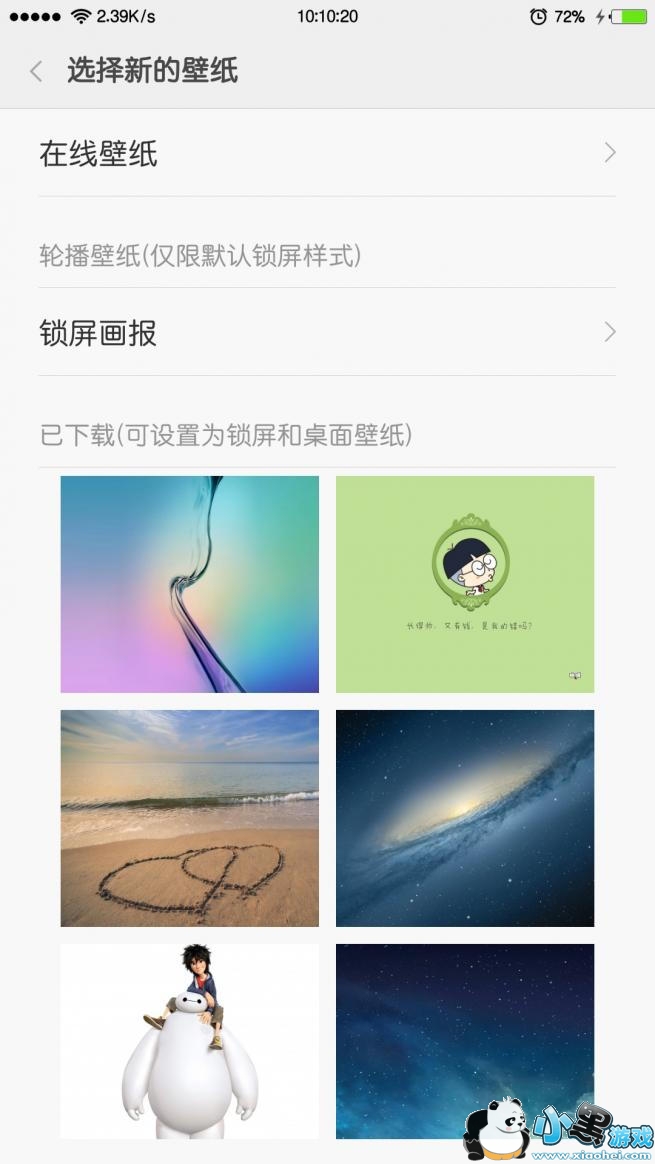Open 锁屏画报 lock screen magazine
Image resolution: width=655 pixels, height=1164 pixels.
pyautogui.click(x=327, y=333)
